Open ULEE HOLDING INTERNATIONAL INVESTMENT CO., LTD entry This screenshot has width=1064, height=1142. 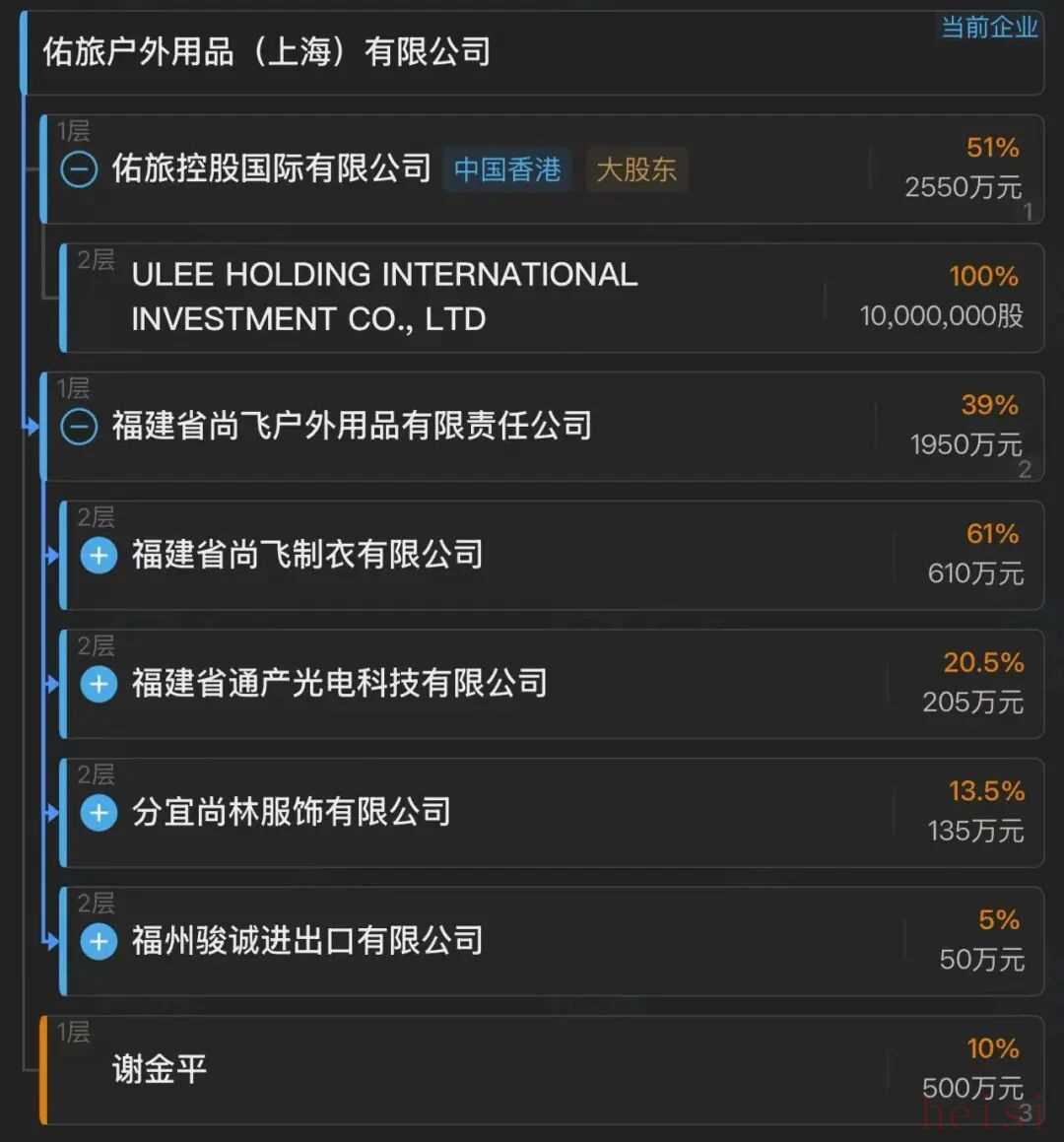(384, 296)
